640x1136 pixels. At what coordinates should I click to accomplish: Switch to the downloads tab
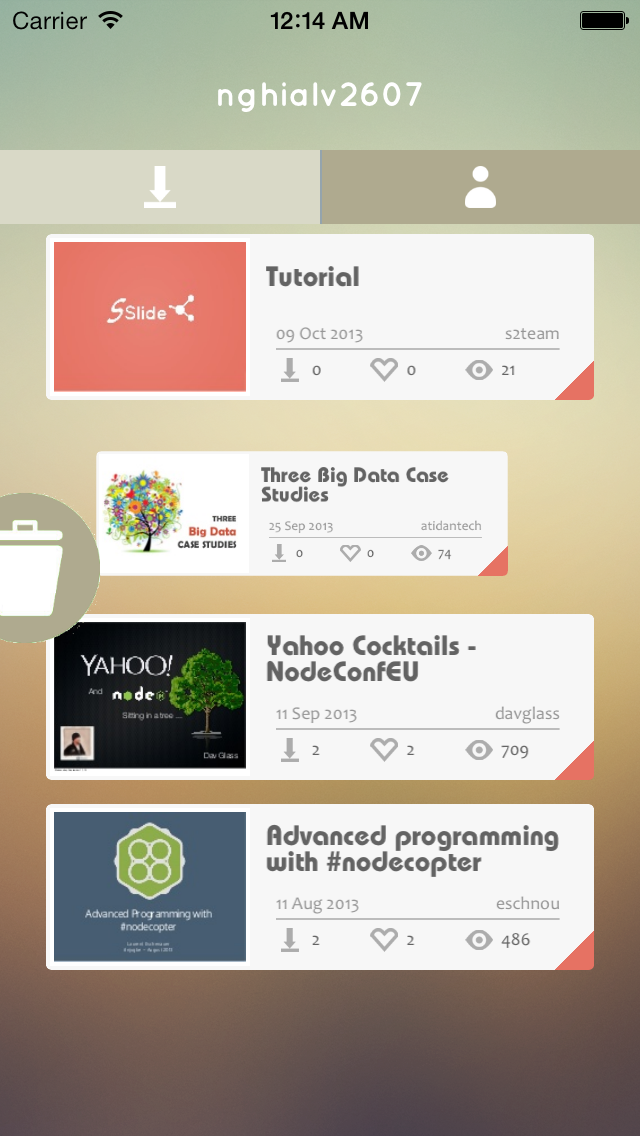[x=159, y=187]
